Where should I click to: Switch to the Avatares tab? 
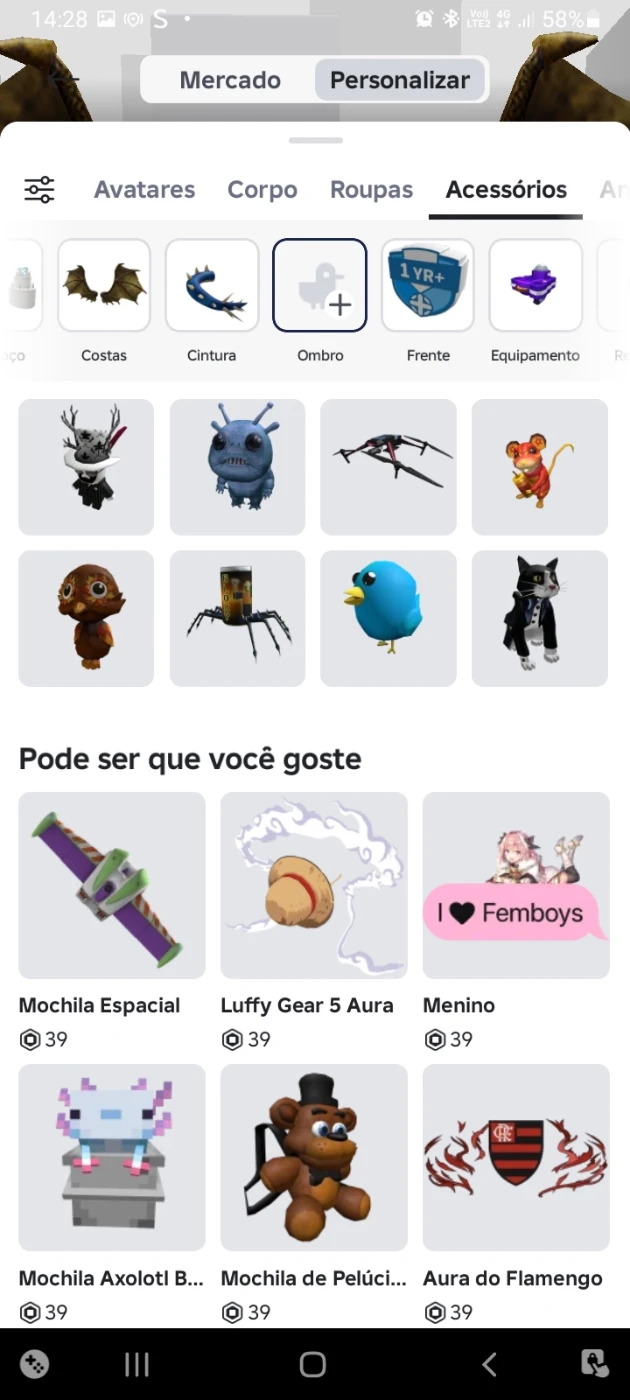click(x=144, y=190)
